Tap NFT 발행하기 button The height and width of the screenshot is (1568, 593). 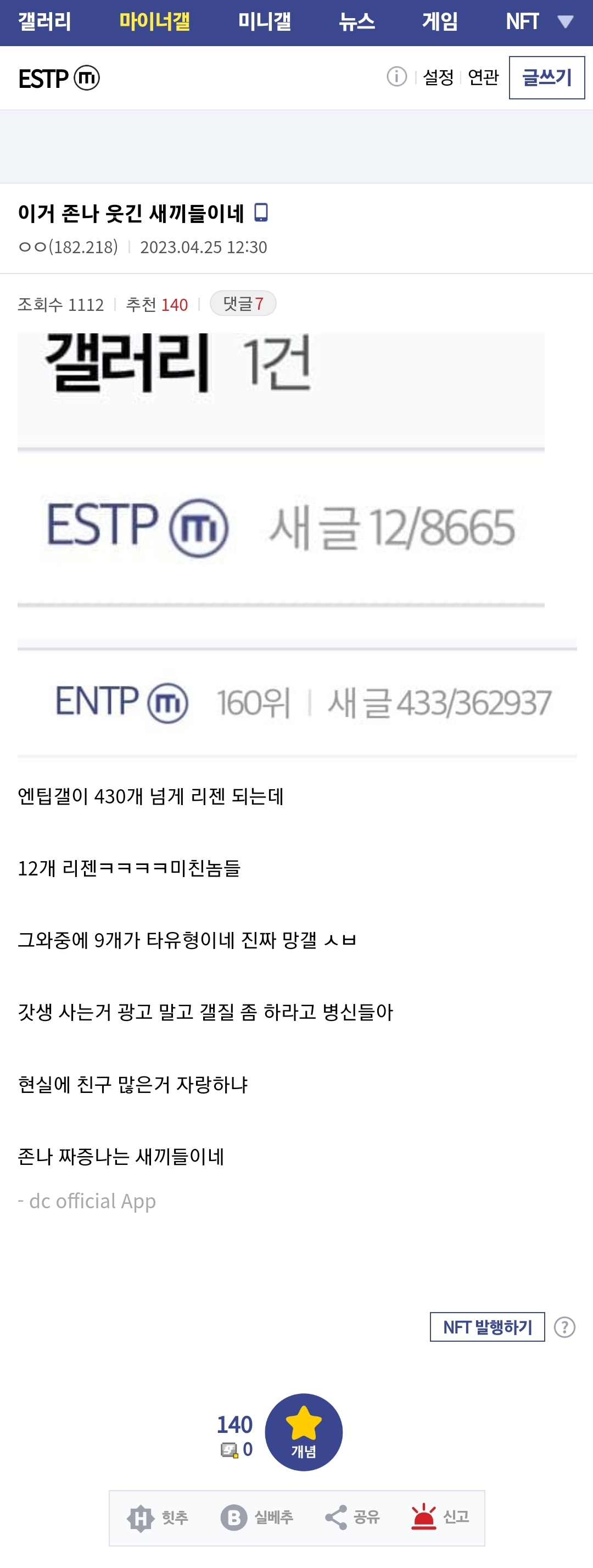[487, 1327]
